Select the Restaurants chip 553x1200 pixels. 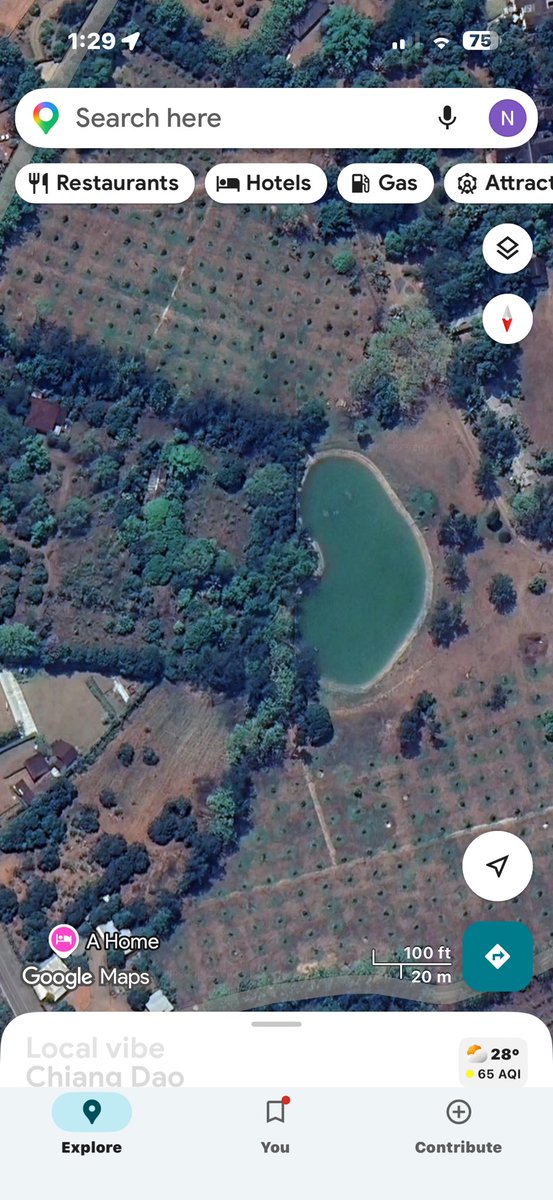105,183
